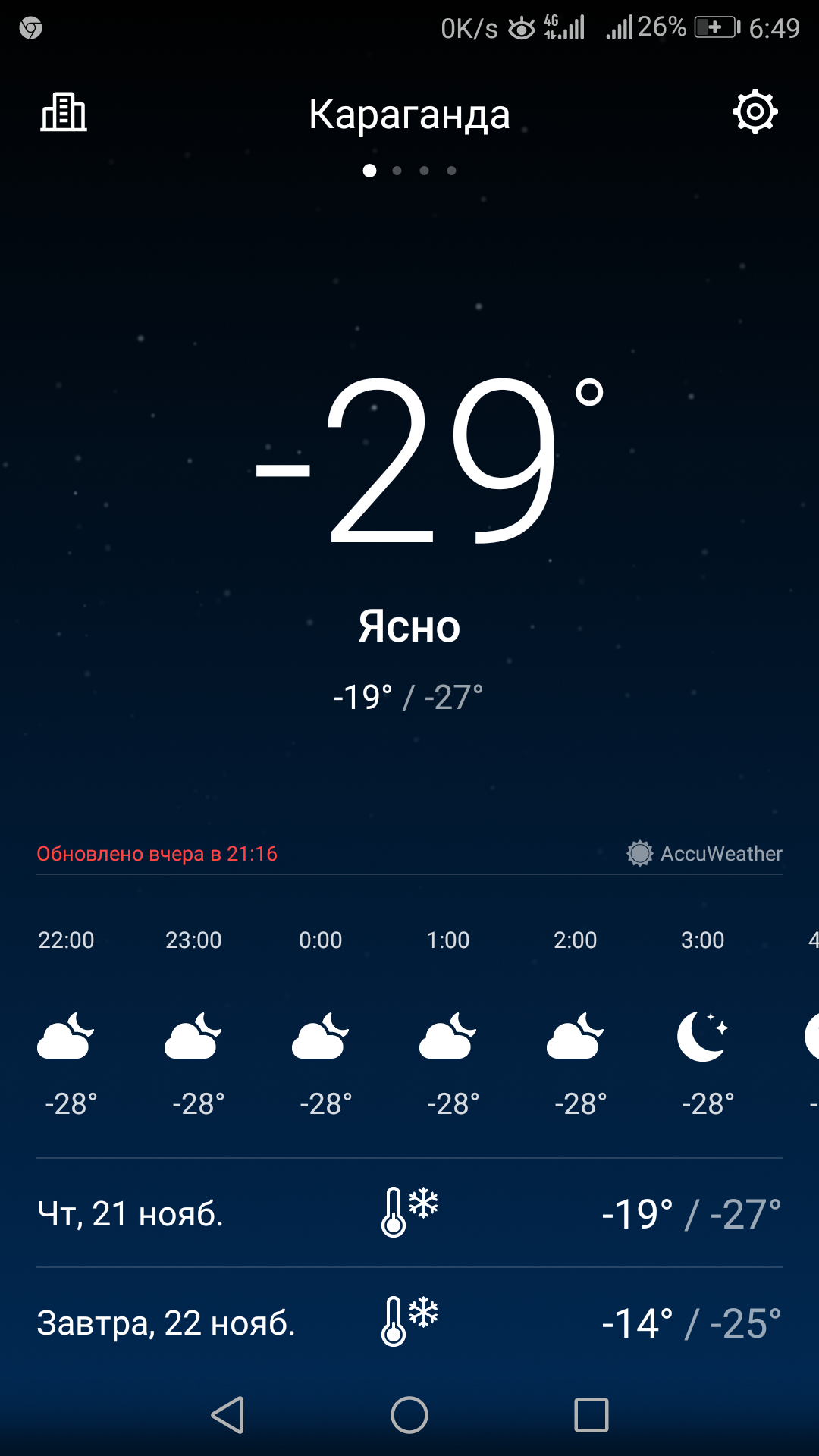
Task: Open forecast for Завтра, 22 нояб.
Action: [409, 1322]
